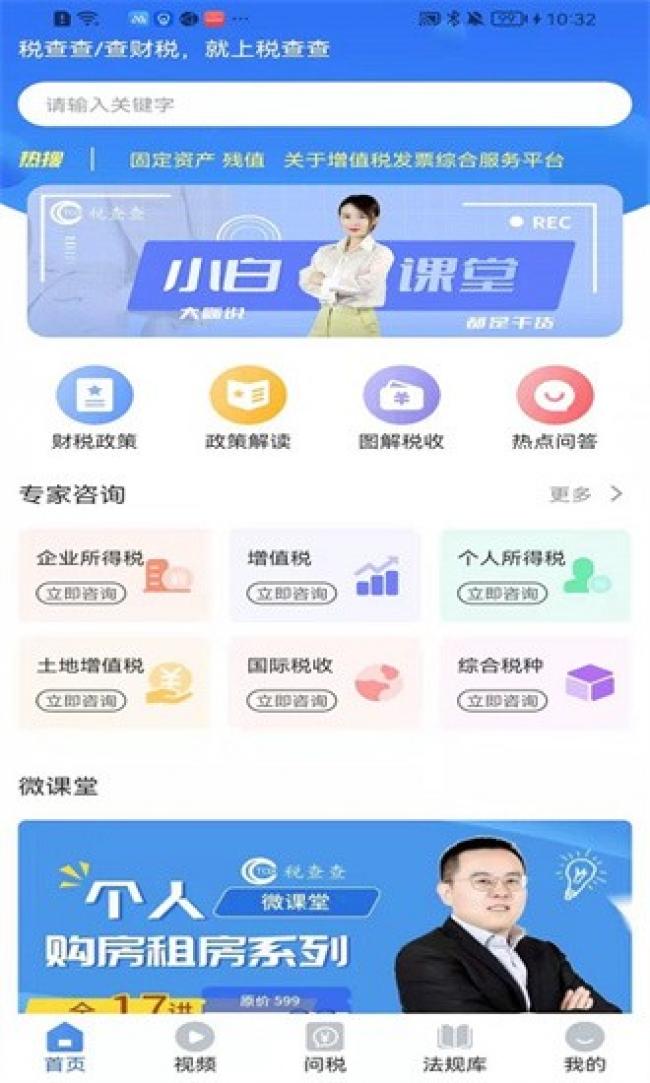Consult now on 综合税种
This screenshot has height=1083, width=650.
coord(502,701)
